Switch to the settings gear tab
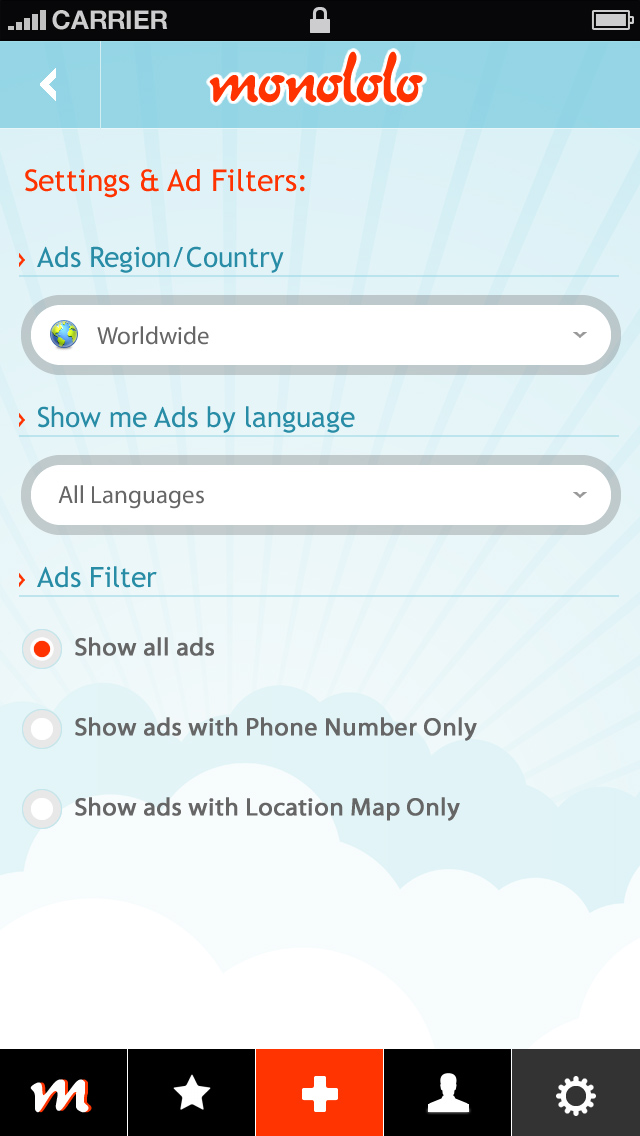The width and height of the screenshot is (640, 1136). [576, 1094]
